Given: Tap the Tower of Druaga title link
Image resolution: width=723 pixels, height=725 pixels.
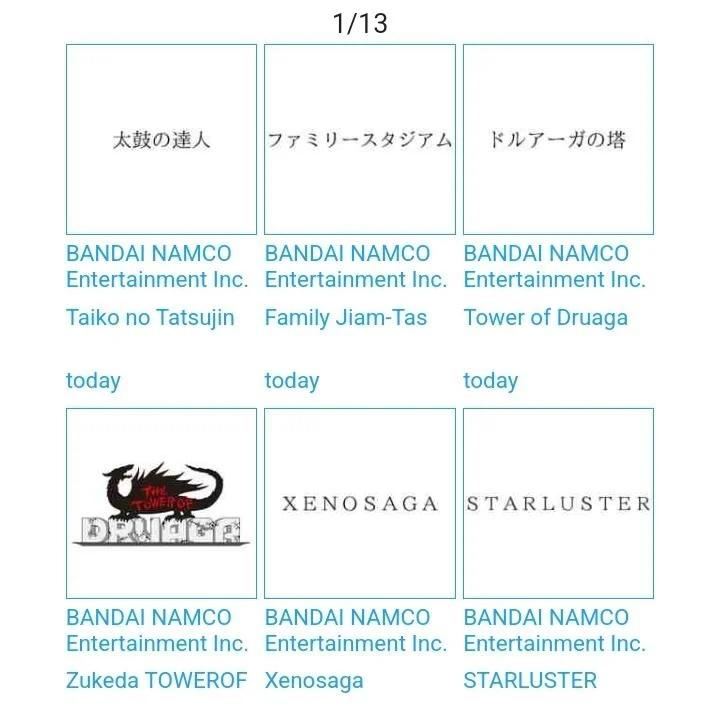Looking at the screenshot, I should click(545, 318).
